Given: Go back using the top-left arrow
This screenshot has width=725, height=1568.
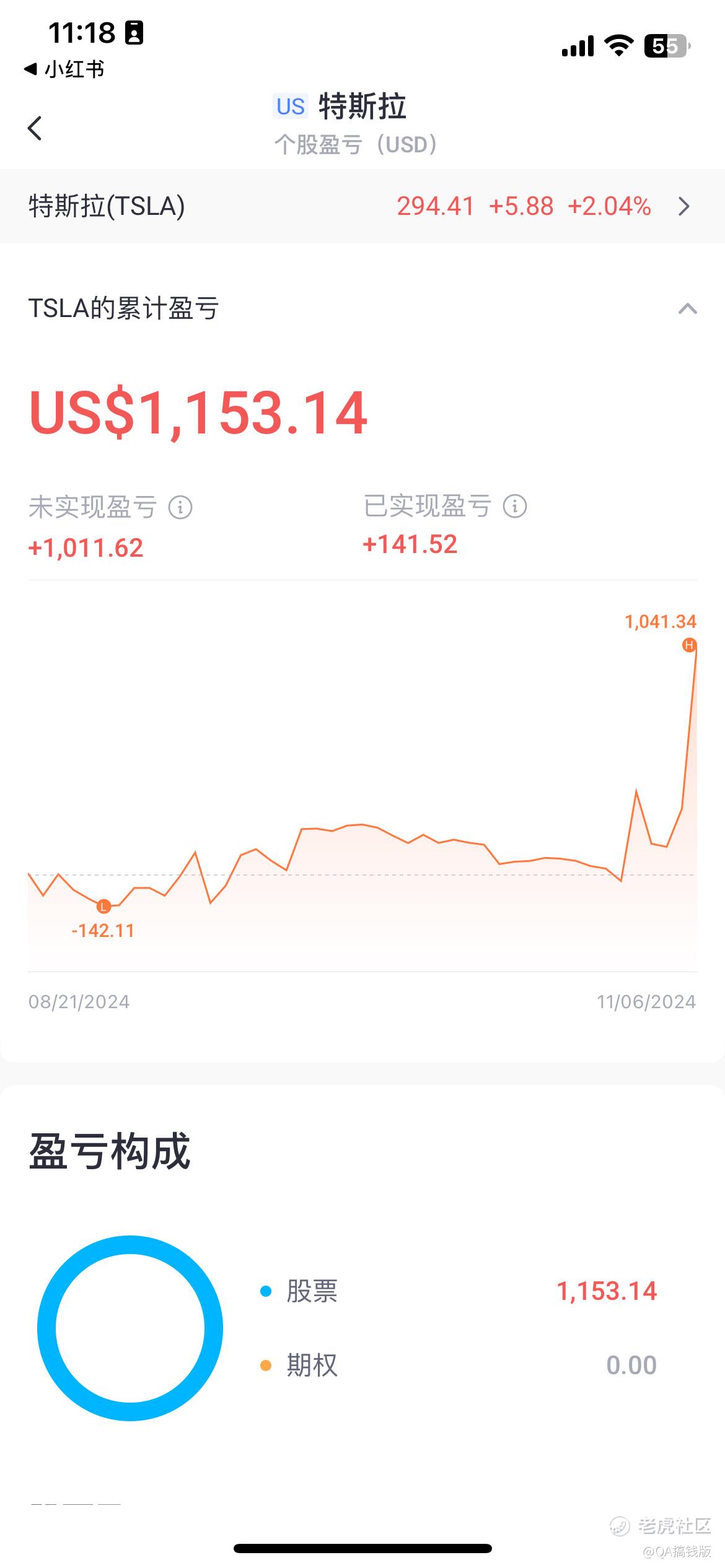Looking at the screenshot, I should [35, 128].
